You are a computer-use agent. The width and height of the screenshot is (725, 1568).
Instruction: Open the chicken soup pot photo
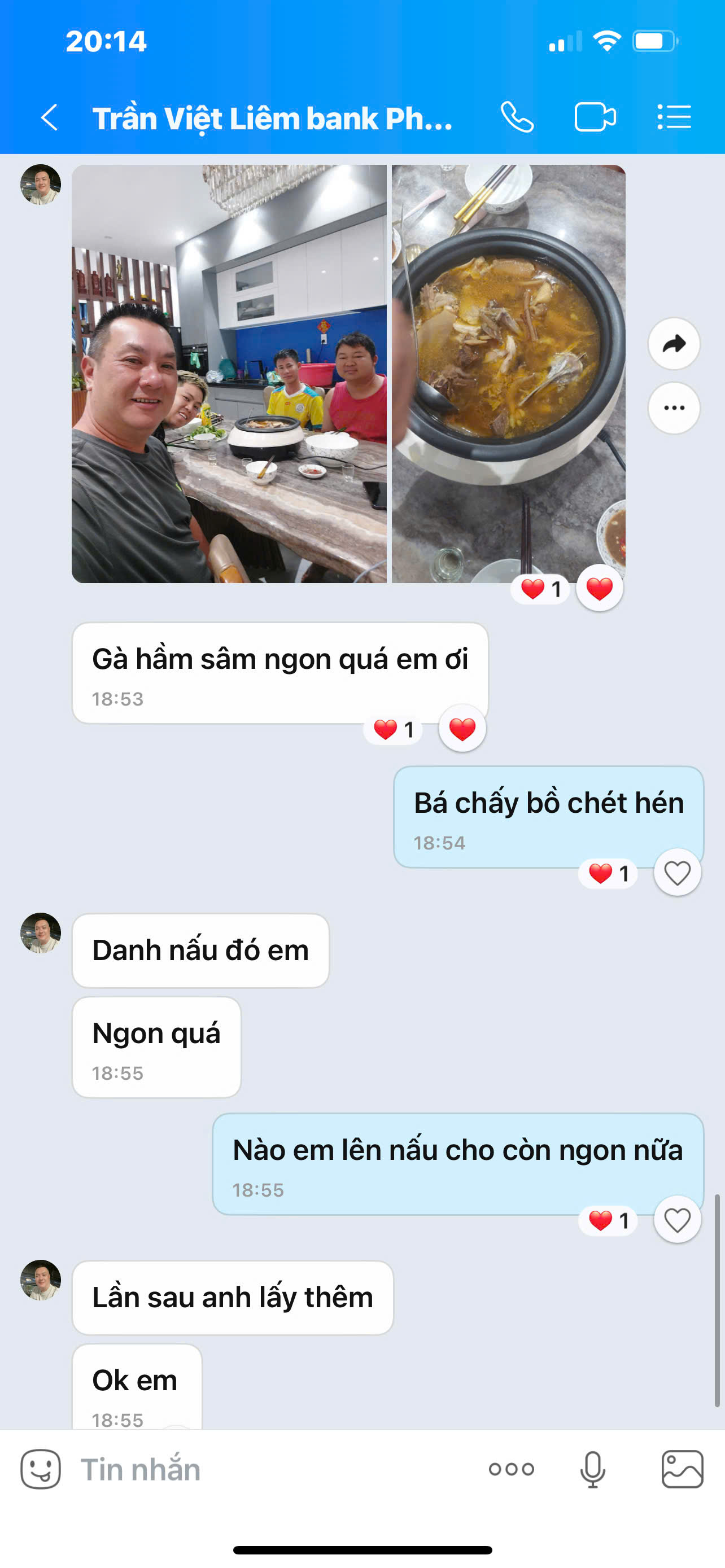click(508, 374)
